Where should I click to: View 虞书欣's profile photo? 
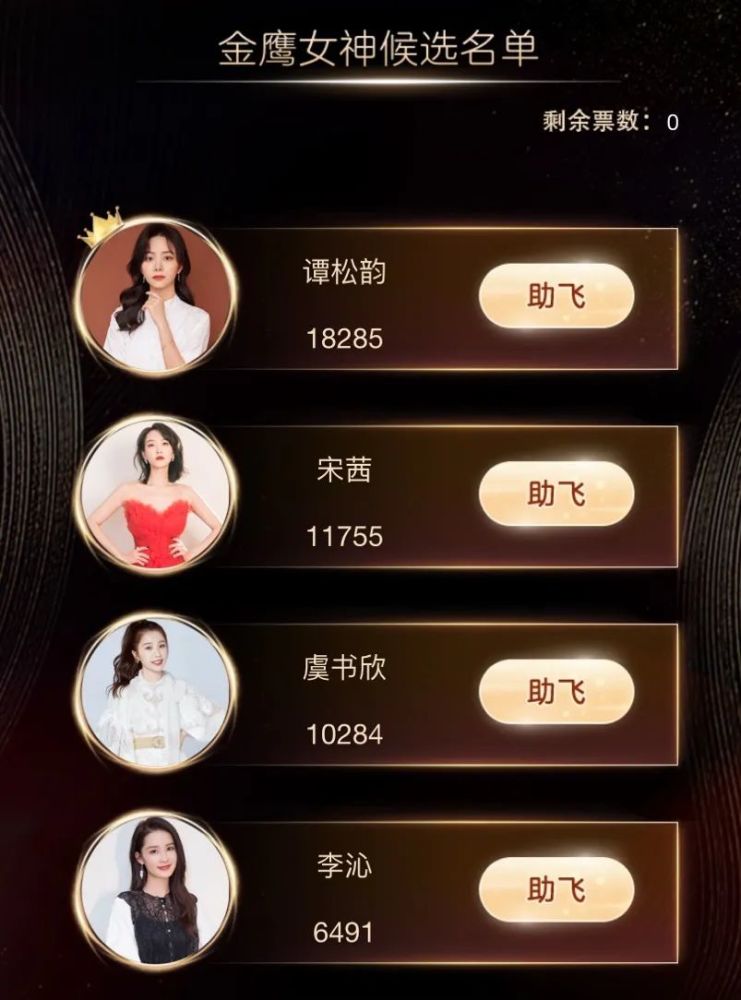coord(158,692)
